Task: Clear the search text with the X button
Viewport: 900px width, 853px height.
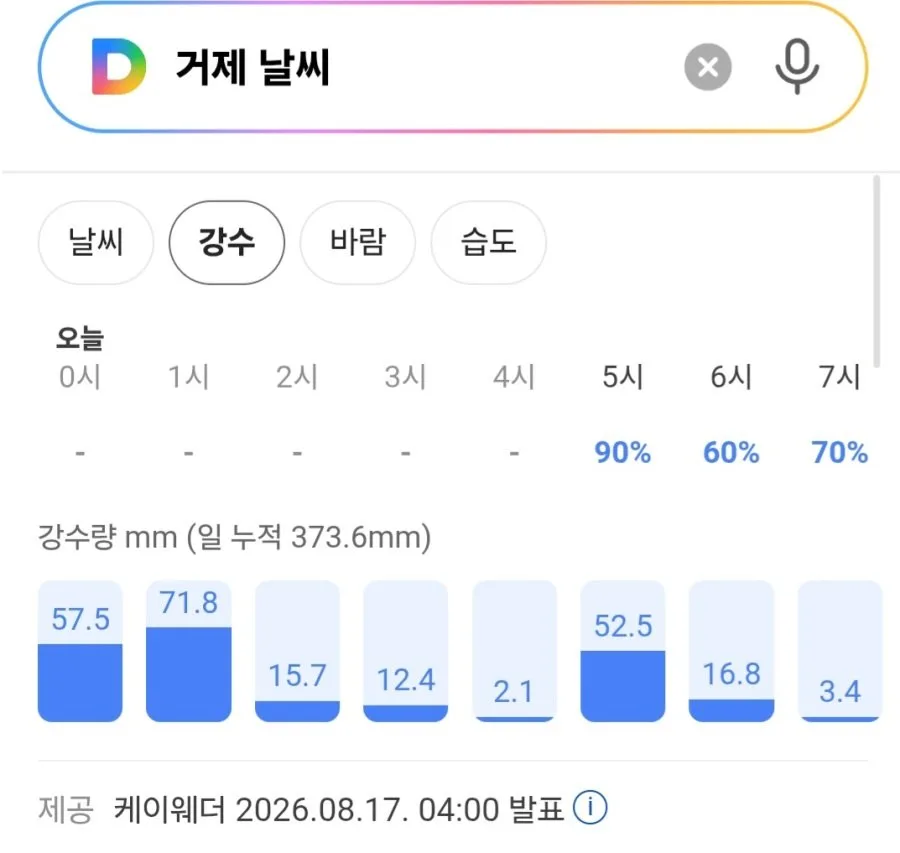Action: 708,67
